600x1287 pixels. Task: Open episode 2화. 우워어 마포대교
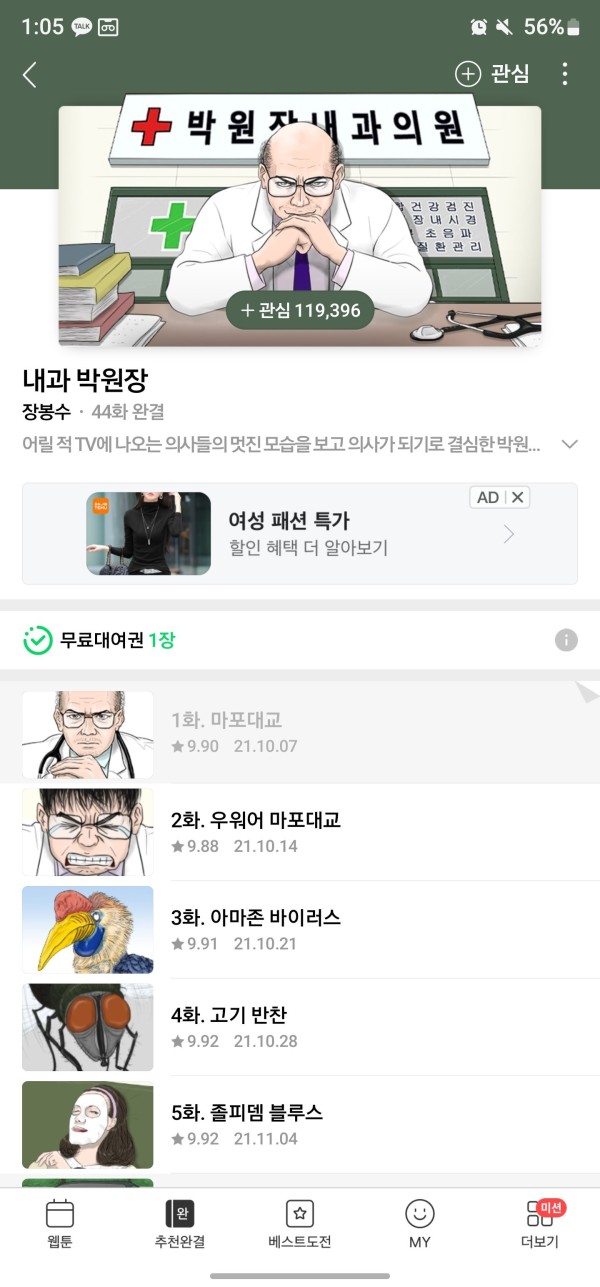[300, 832]
